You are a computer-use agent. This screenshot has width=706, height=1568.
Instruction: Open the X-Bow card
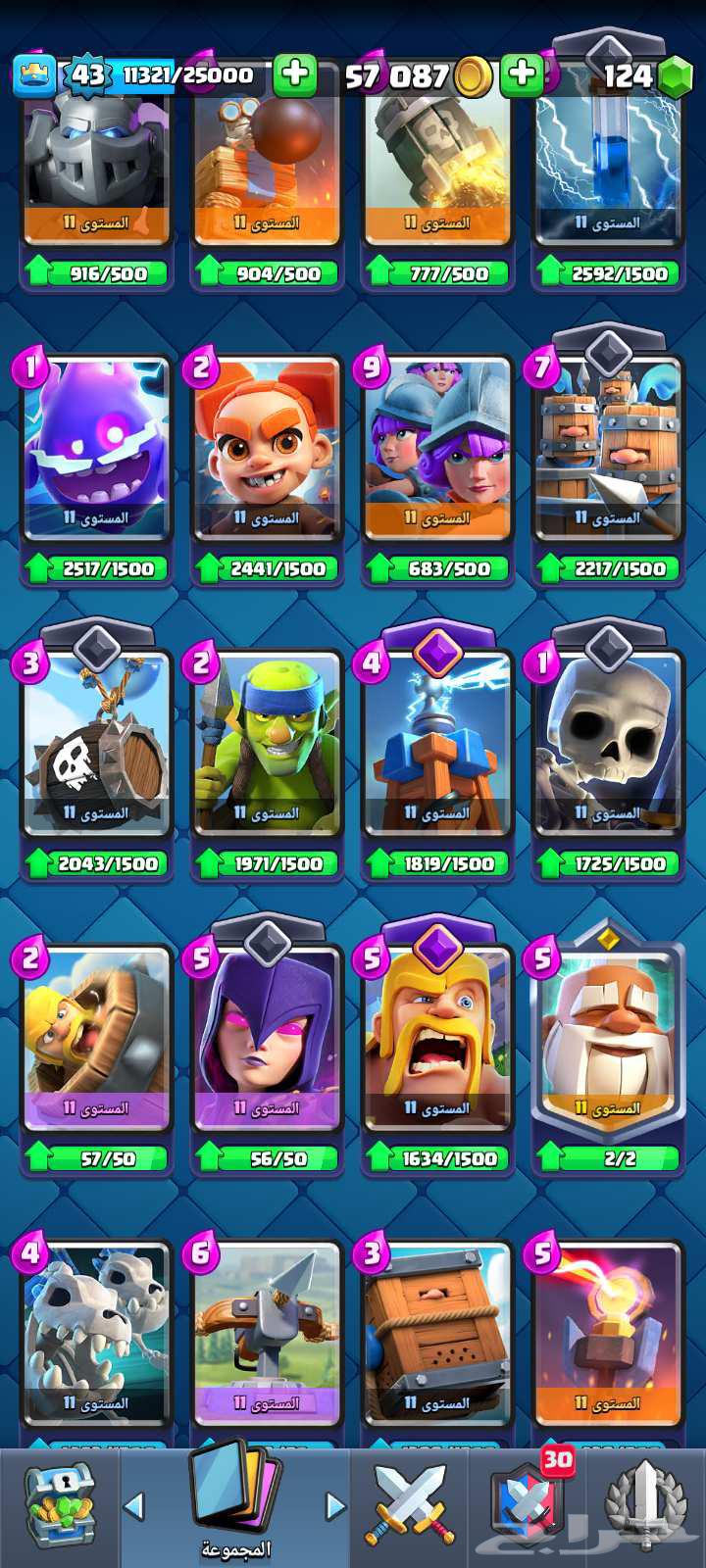(x=267, y=1335)
